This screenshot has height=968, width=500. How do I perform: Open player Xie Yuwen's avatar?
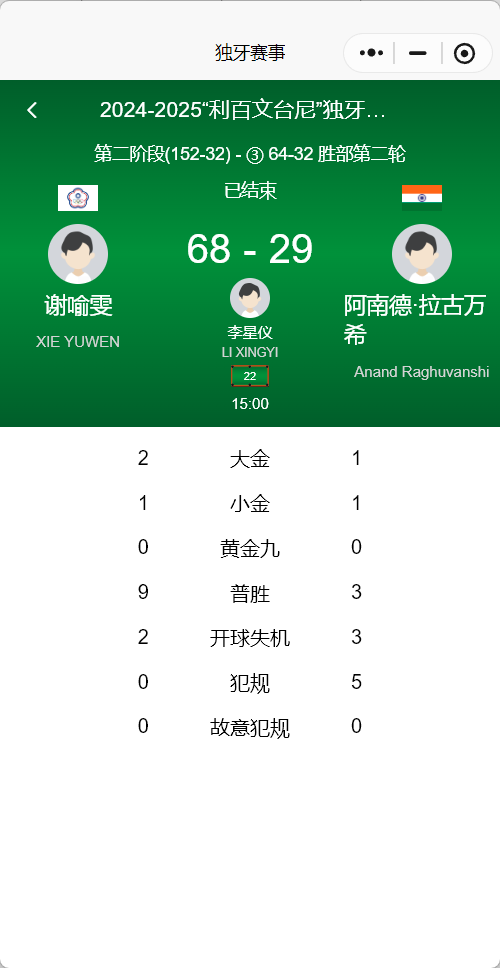[78, 254]
